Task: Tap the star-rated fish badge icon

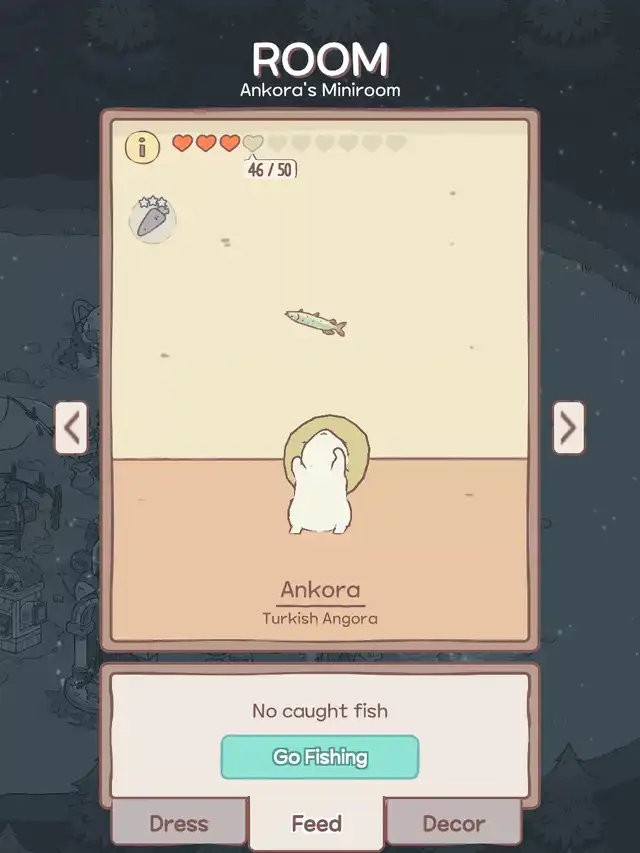Action: coord(153,219)
